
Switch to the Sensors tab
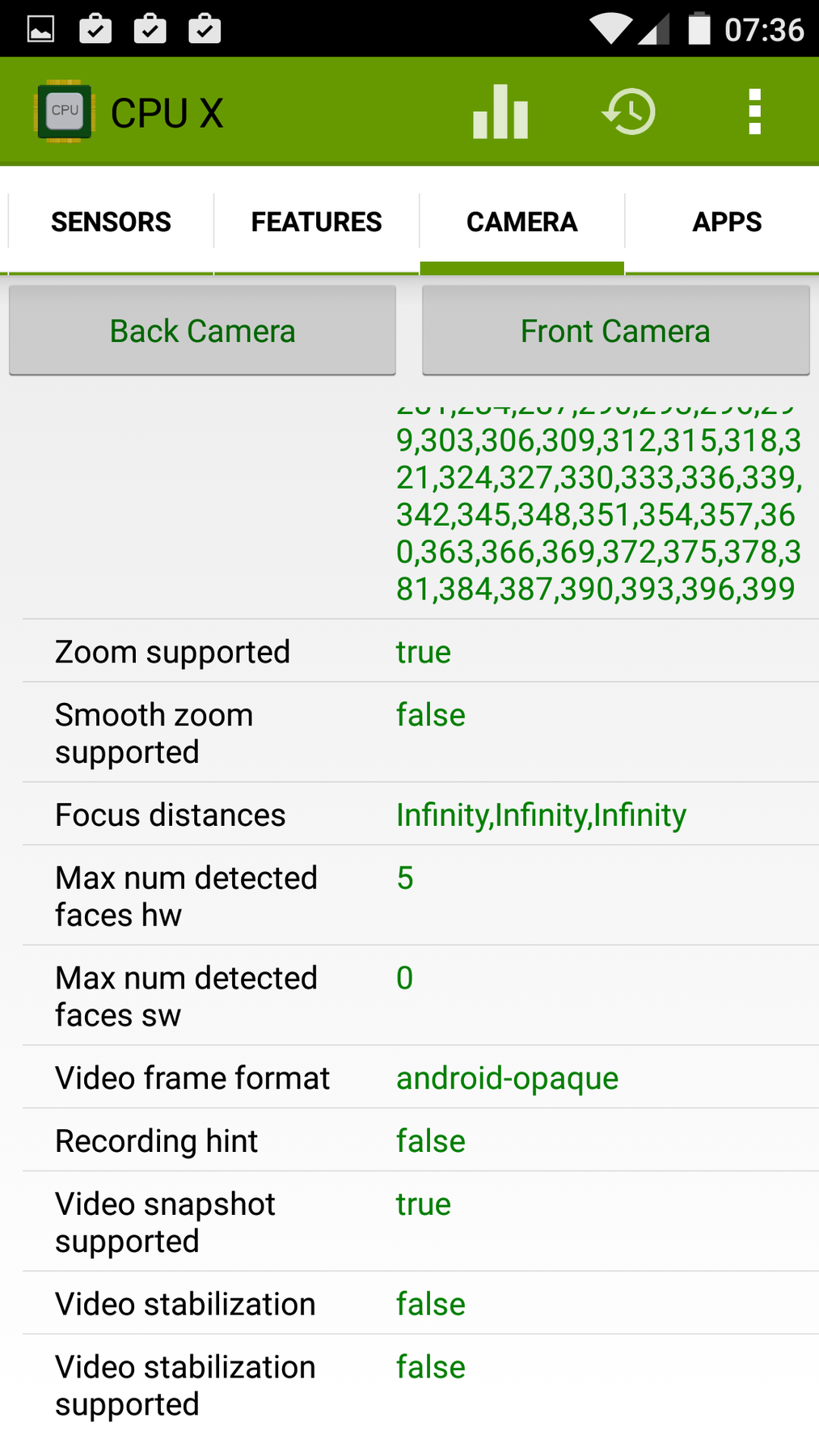point(111,222)
